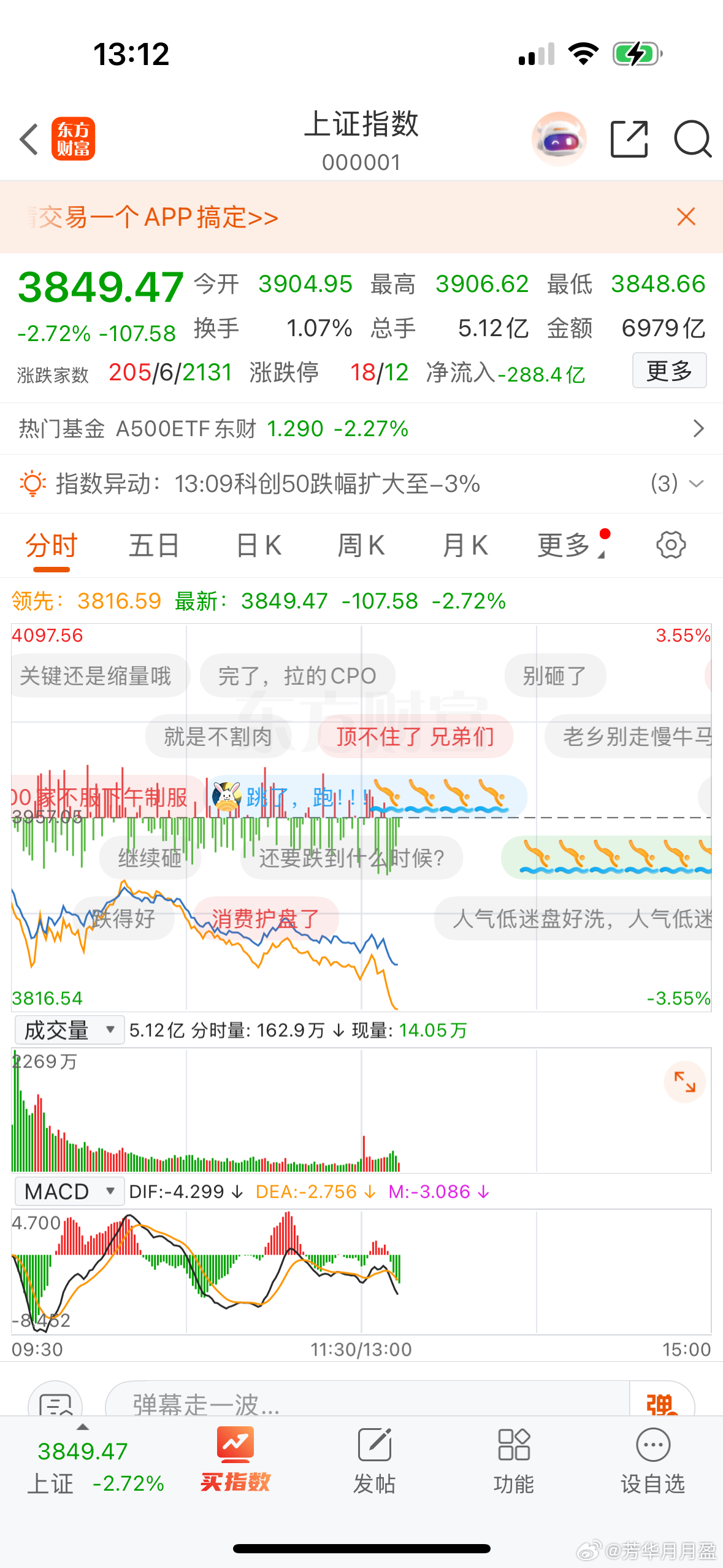Expand the volume chart to fullscreen
Viewport: 723px width, 1568px height.
click(x=685, y=1082)
